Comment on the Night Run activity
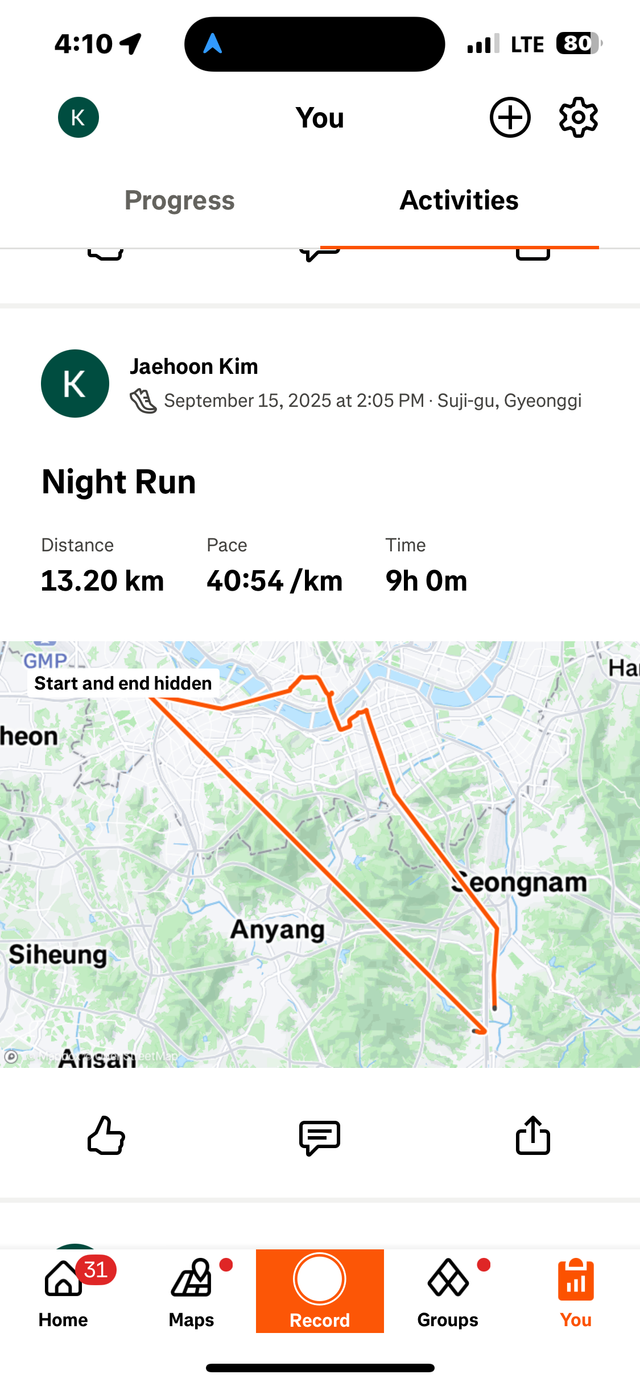The width and height of the screenshot is (640, 1386). [x=320, y=1137]
